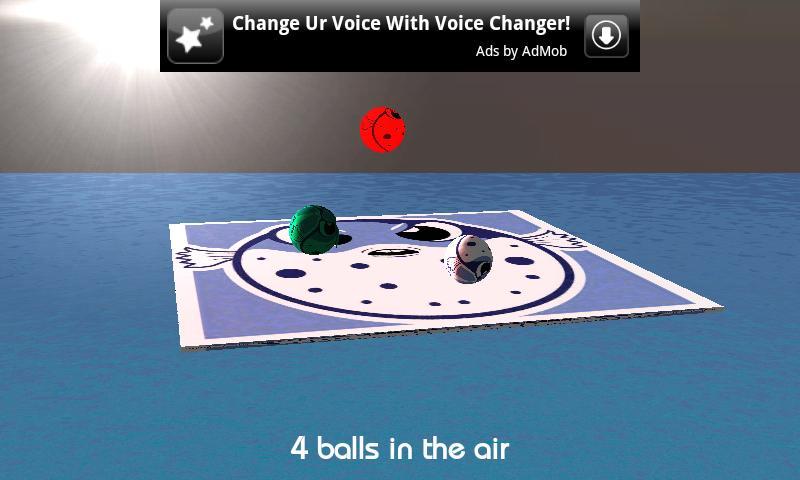The width and height of the screenshot is (800, 480).
Task: Tap the ad's download arrow icon
Action: (x=606, y=36)
